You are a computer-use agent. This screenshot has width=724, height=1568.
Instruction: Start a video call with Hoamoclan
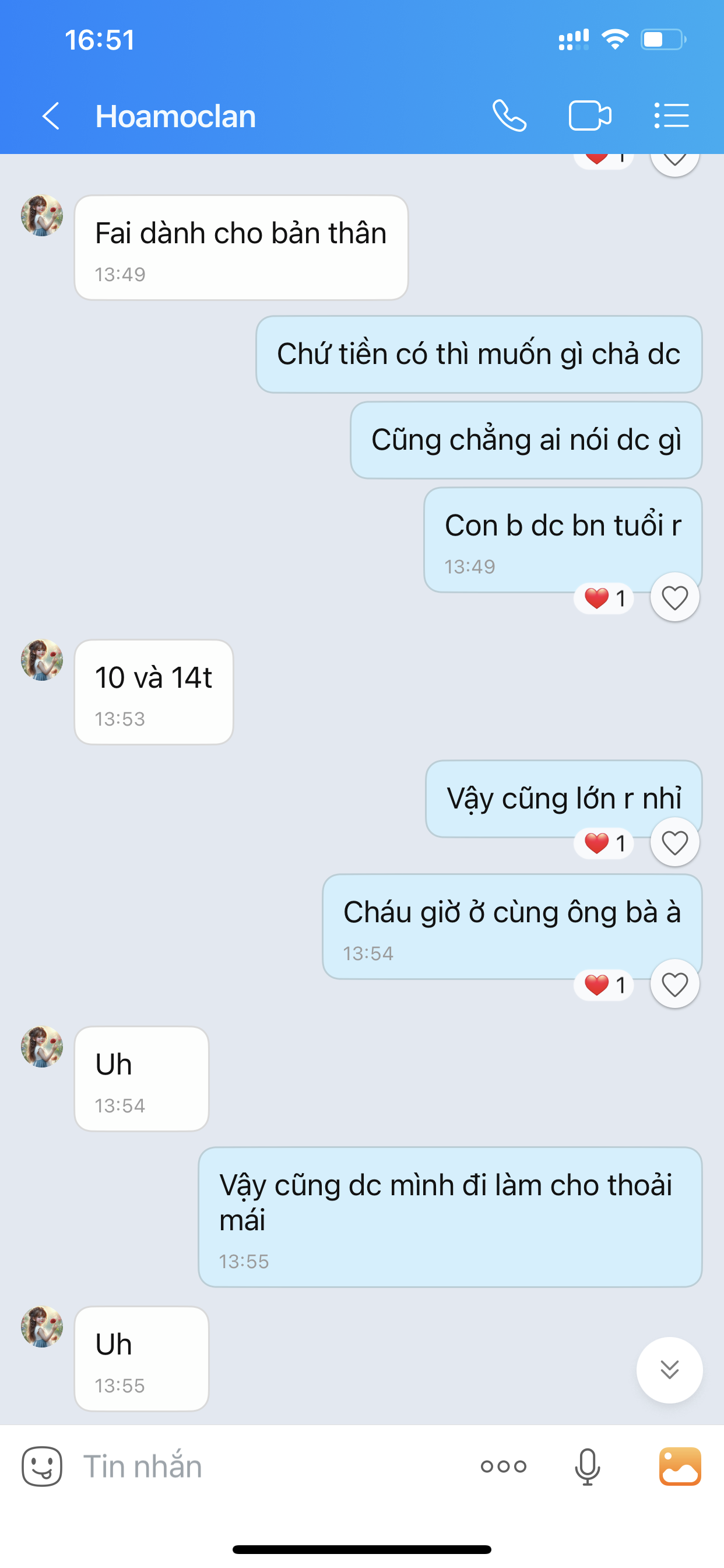[589, 116]
